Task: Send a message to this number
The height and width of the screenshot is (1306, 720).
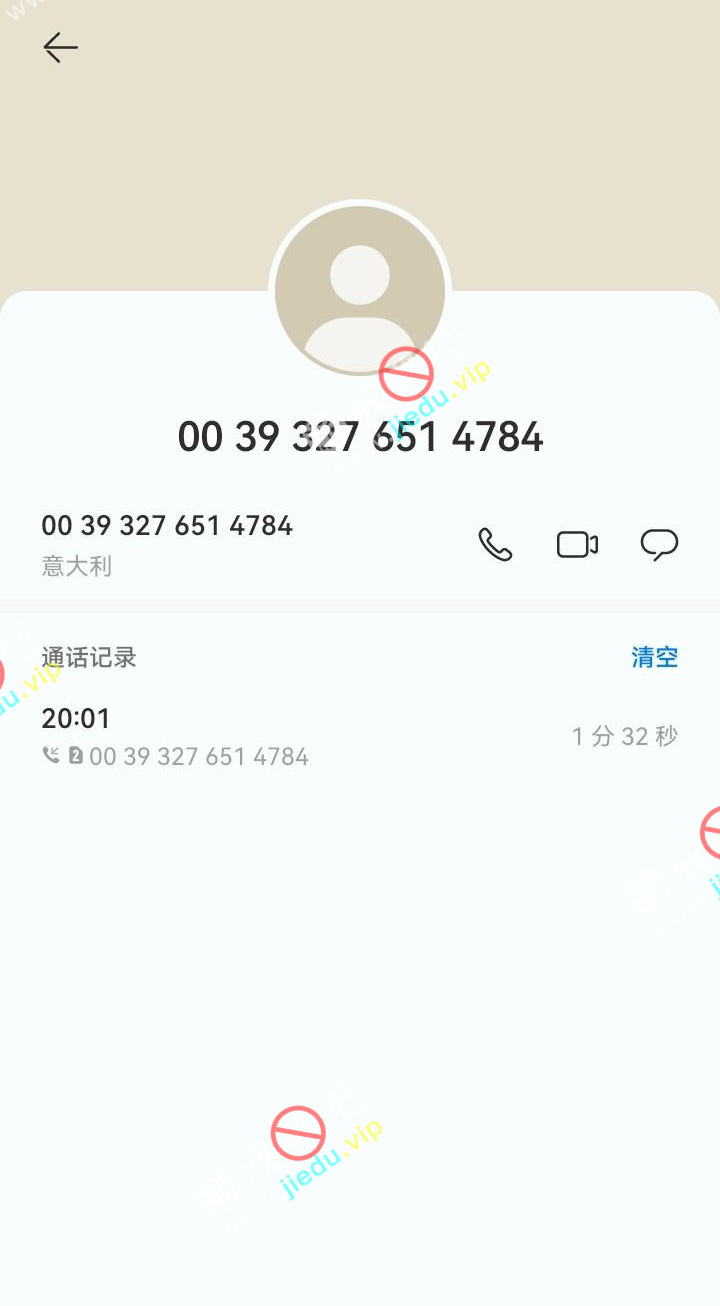Action: point(659,545)
